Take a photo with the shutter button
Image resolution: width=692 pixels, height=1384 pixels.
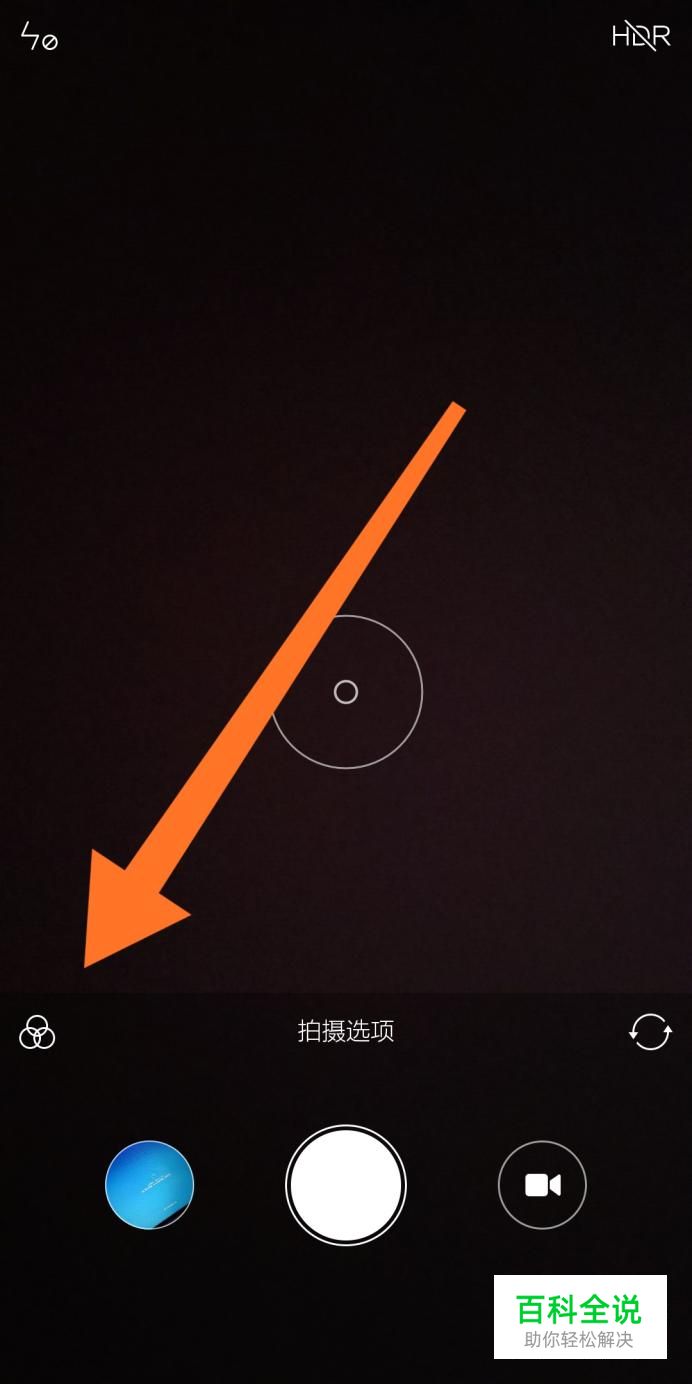click(x=346, y=1185)
